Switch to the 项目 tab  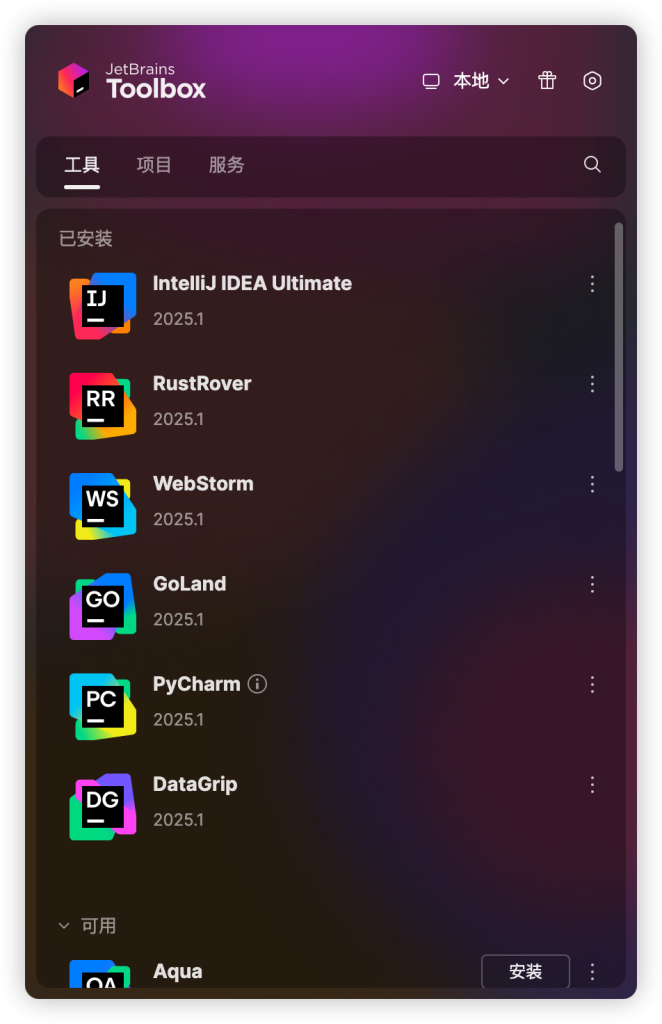click(x=154, y=165)
